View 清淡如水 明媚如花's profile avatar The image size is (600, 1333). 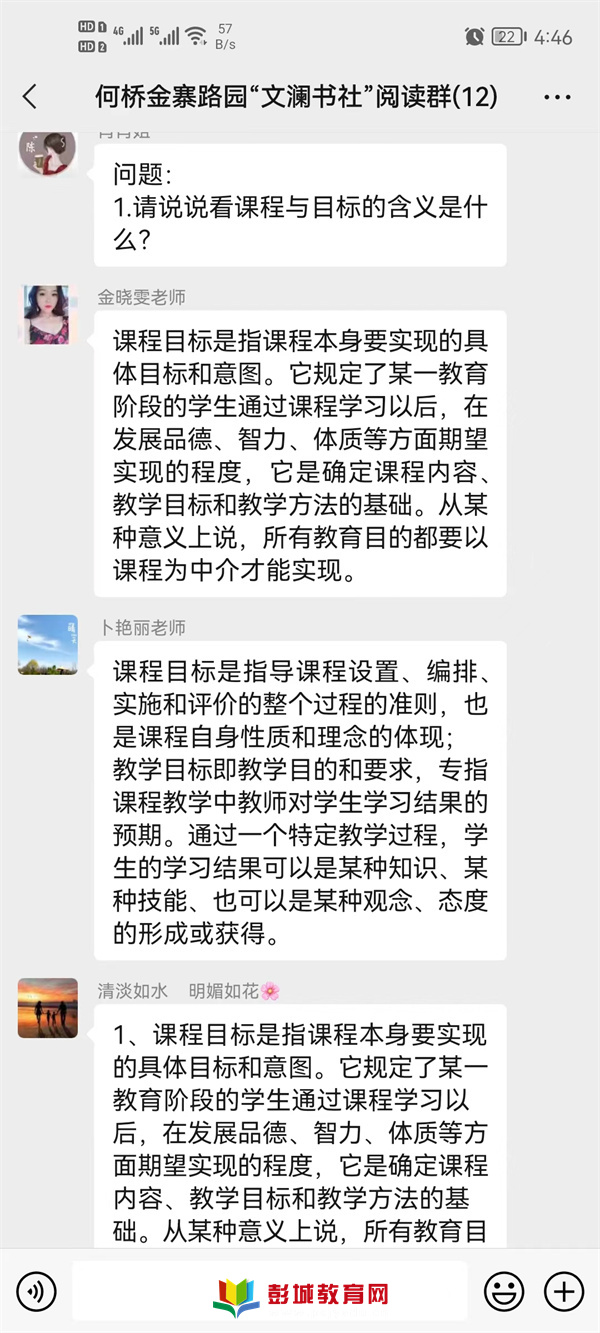pos(48,1007)
